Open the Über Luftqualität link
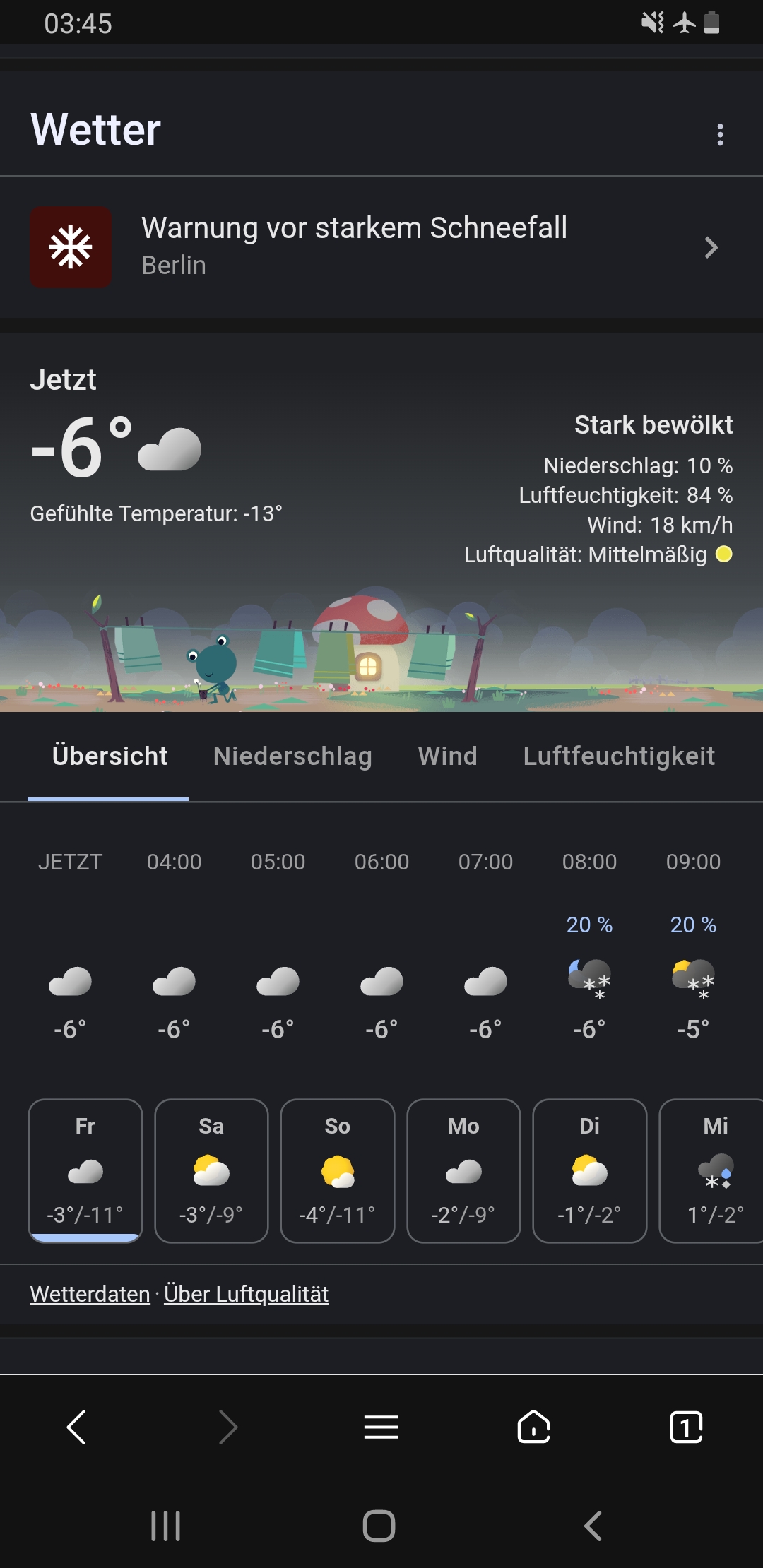The width and height of the screenshot is (763, 1568). point(247,1294)
